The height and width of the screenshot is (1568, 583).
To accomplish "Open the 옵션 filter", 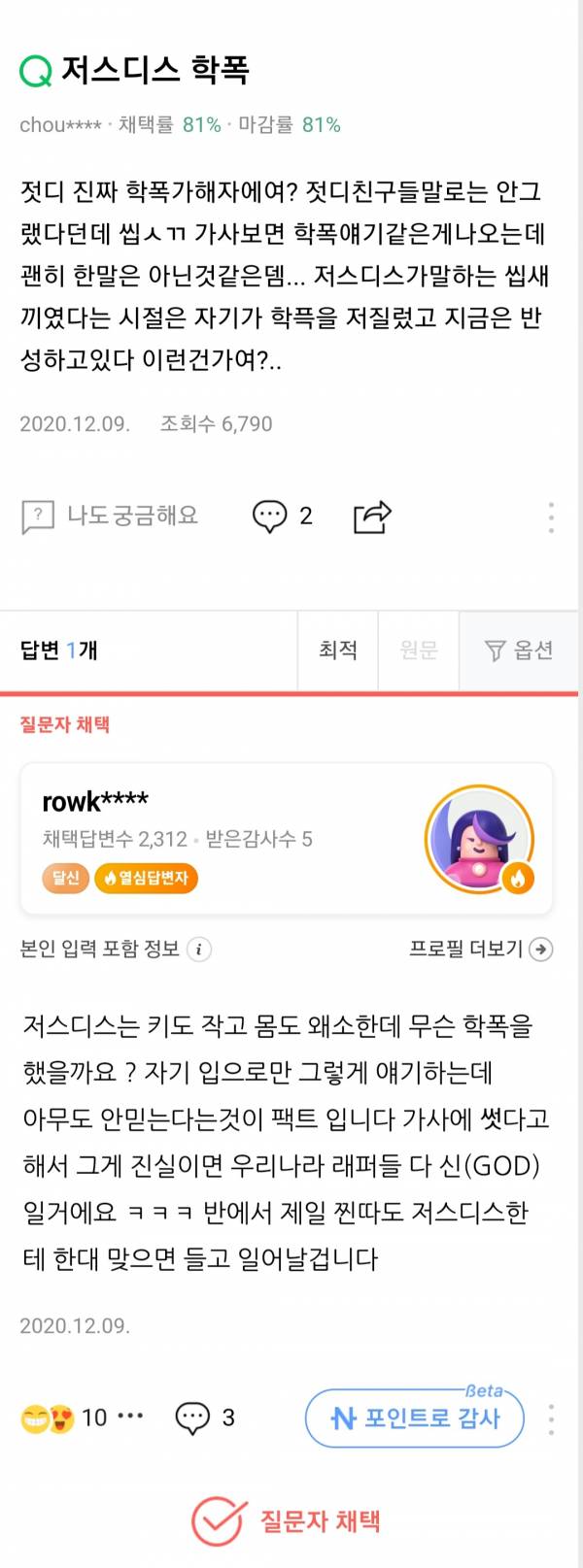I will click(x=519, y=650).
